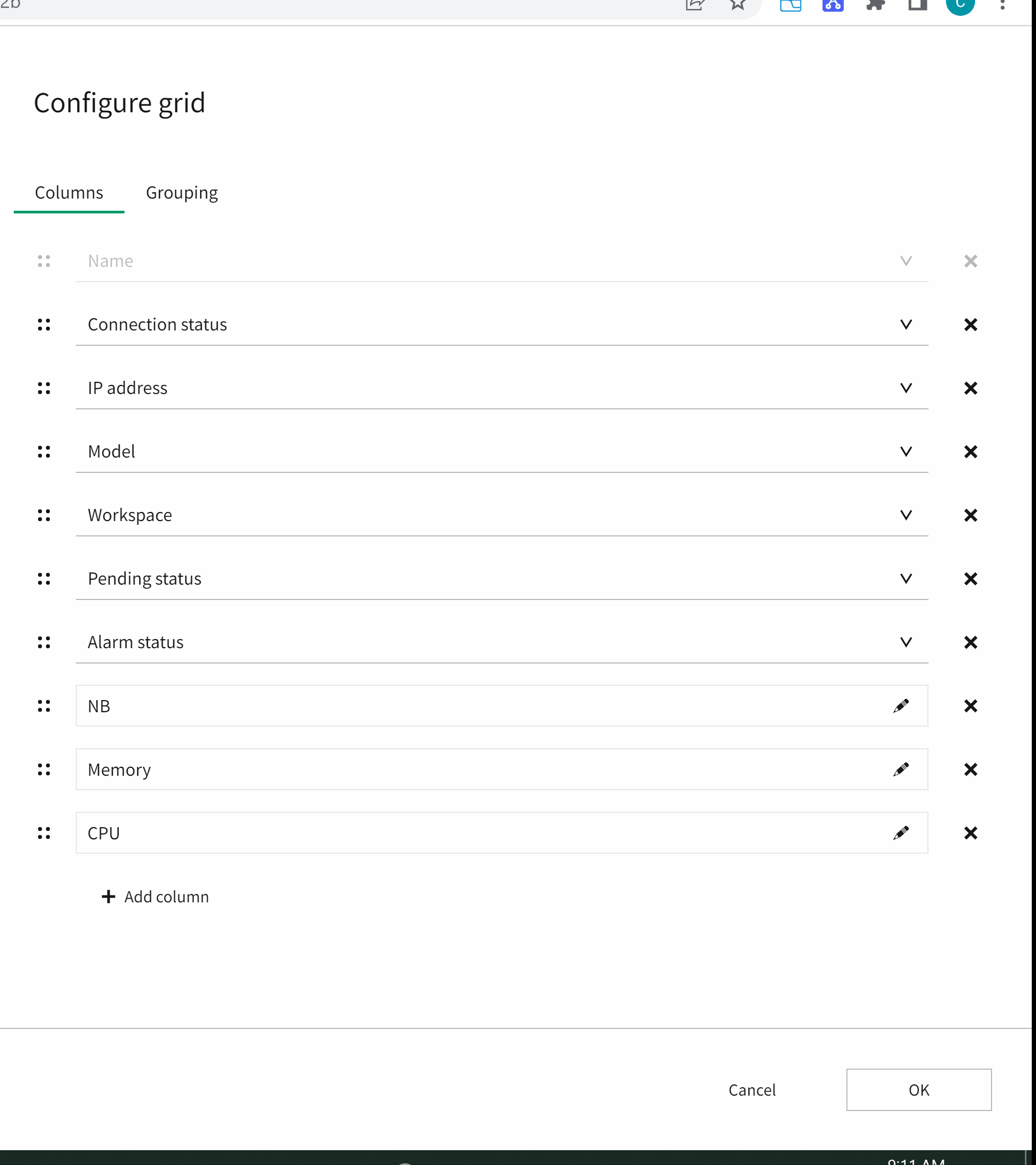Remove the Pending status column
The width and height of the screenshot is (1036, 1165).
[x=970, y=578]
